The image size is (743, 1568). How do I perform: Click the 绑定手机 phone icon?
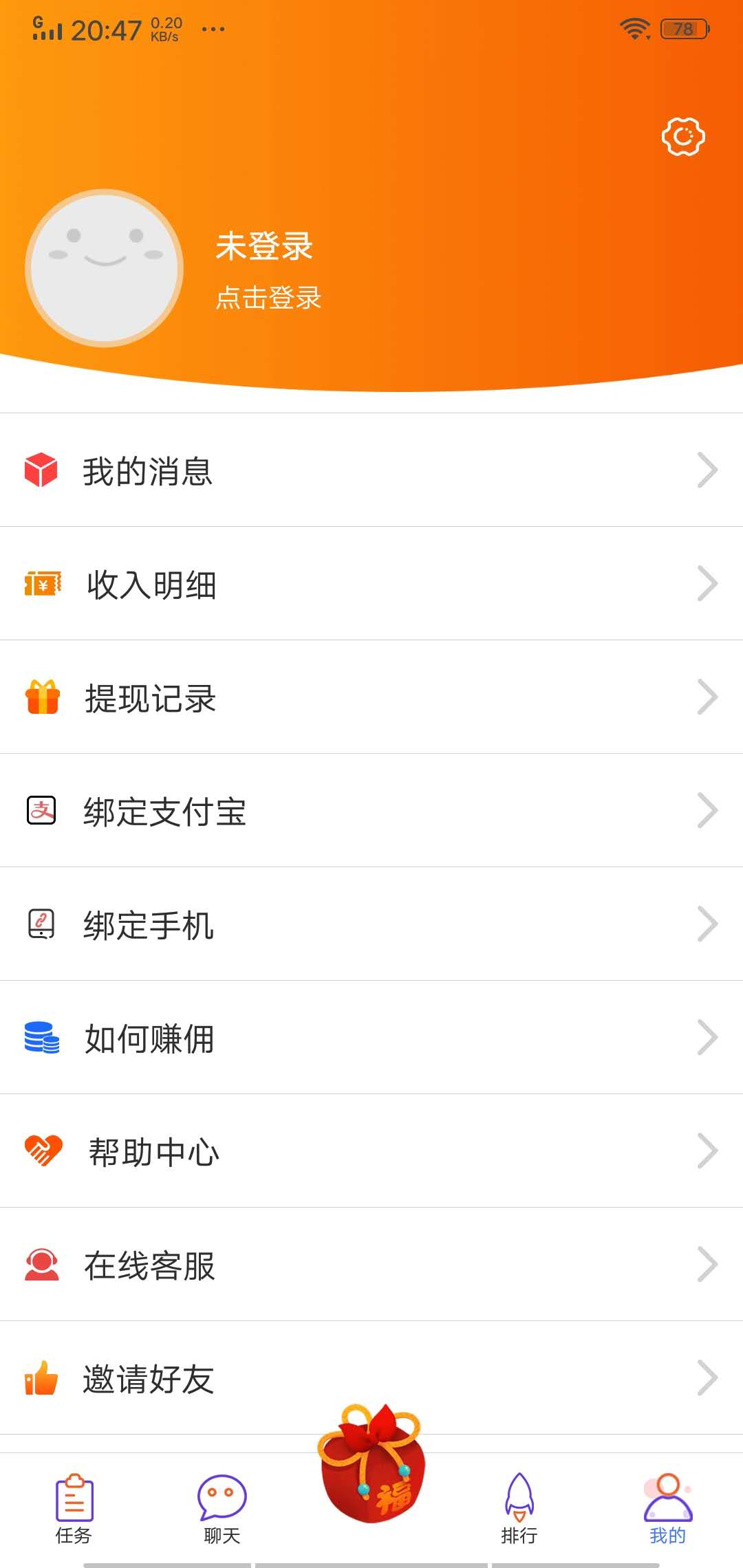41,925
